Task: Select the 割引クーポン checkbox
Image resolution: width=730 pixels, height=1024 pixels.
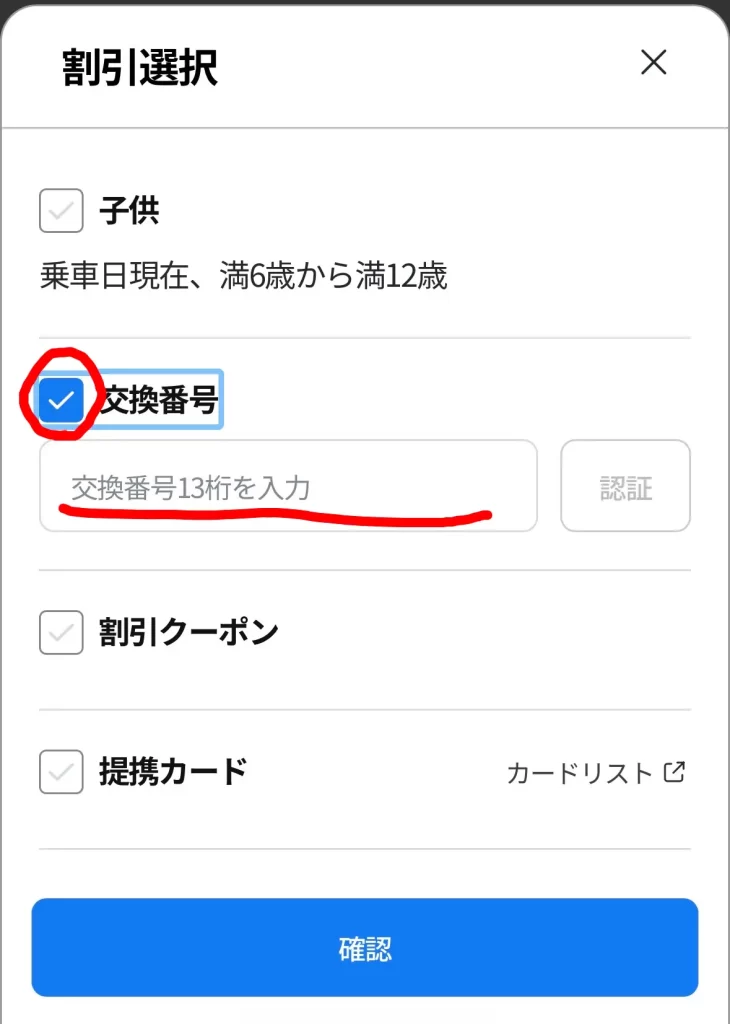Action: [61, 633]
